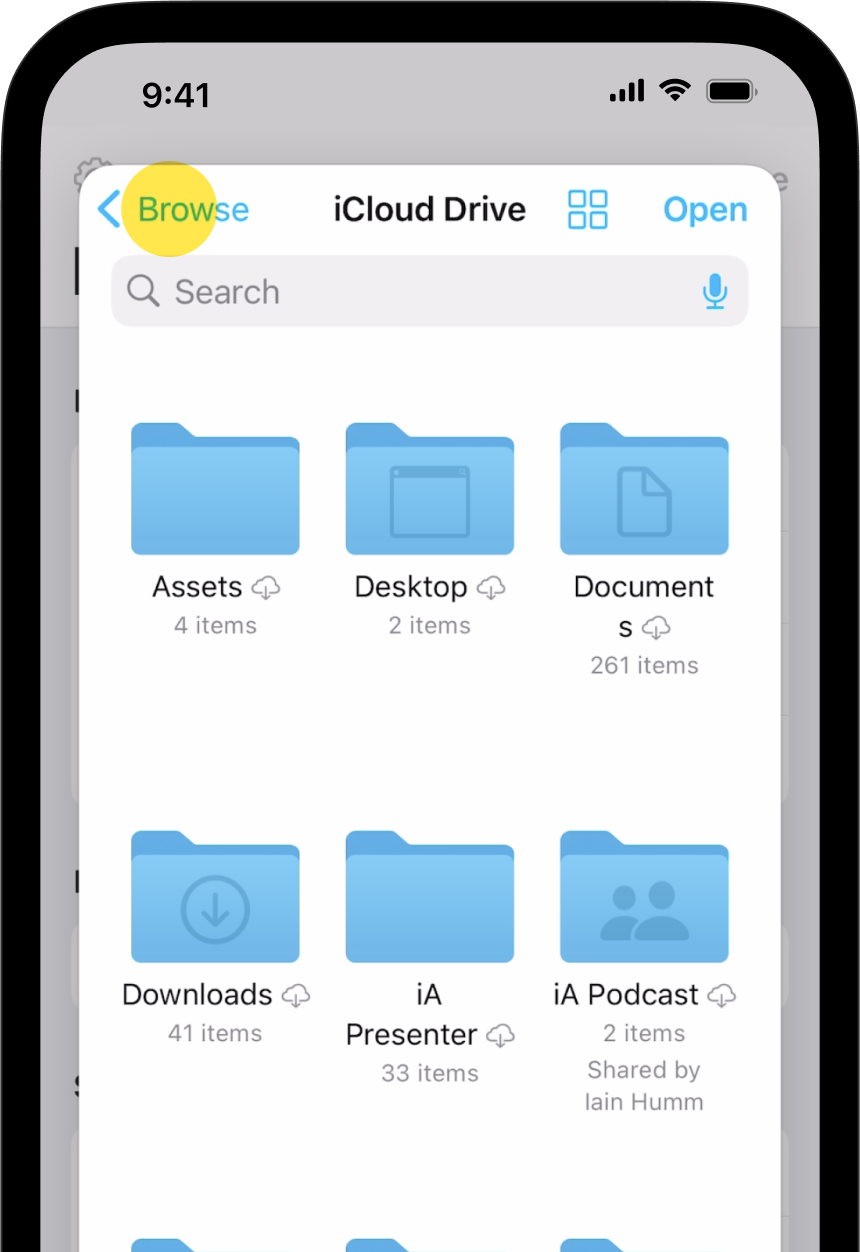Viewport: 860px width, 1252px height.
Task: Switch to grid view layout
Action: pyautogui.click(x=587, y=210)
